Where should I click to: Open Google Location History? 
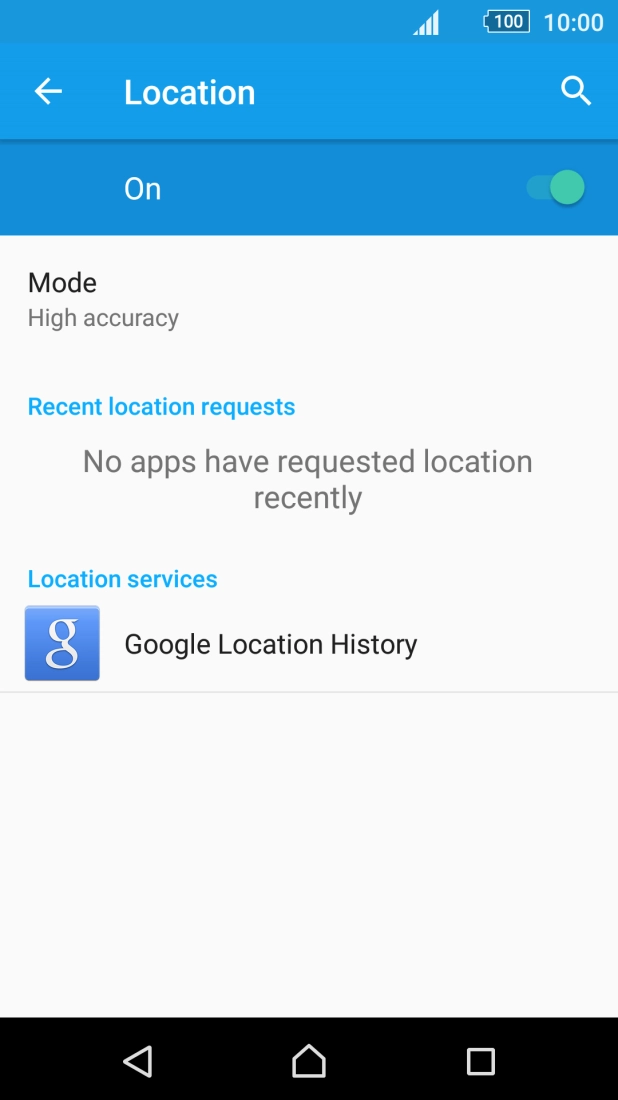coord(270,644)
